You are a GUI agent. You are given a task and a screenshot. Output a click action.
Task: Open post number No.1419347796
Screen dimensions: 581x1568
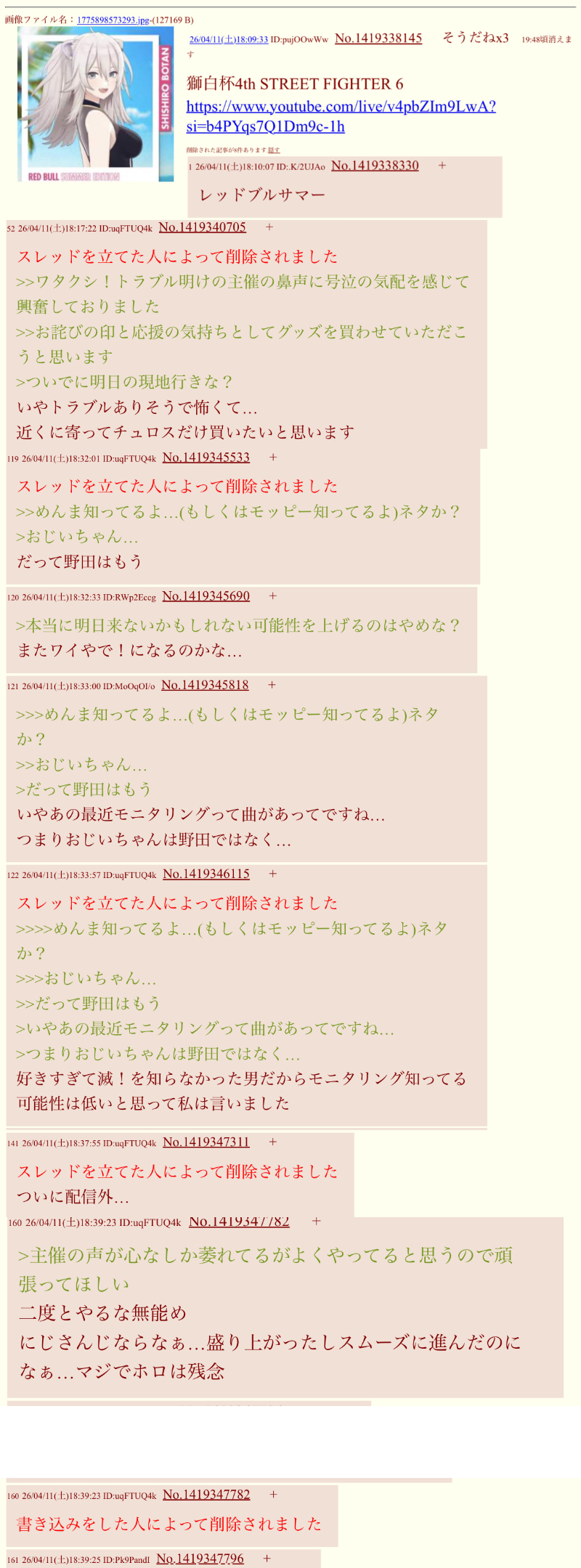tap(200, 1559)
